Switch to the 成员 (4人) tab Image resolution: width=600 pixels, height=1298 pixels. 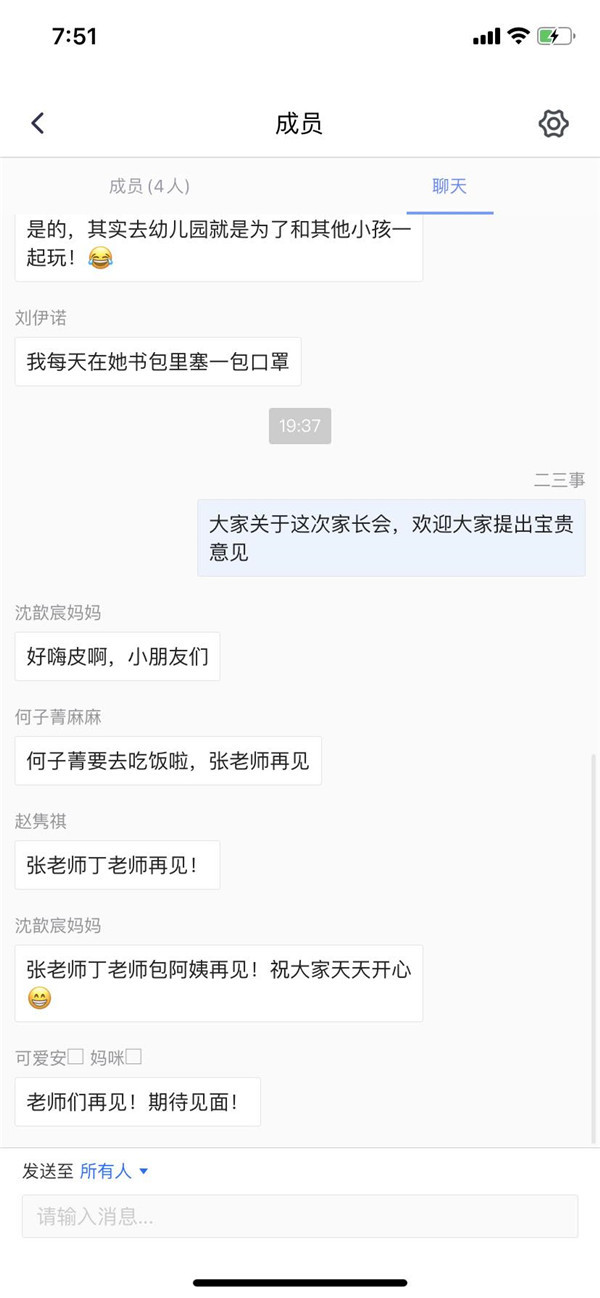coord(149,186)
